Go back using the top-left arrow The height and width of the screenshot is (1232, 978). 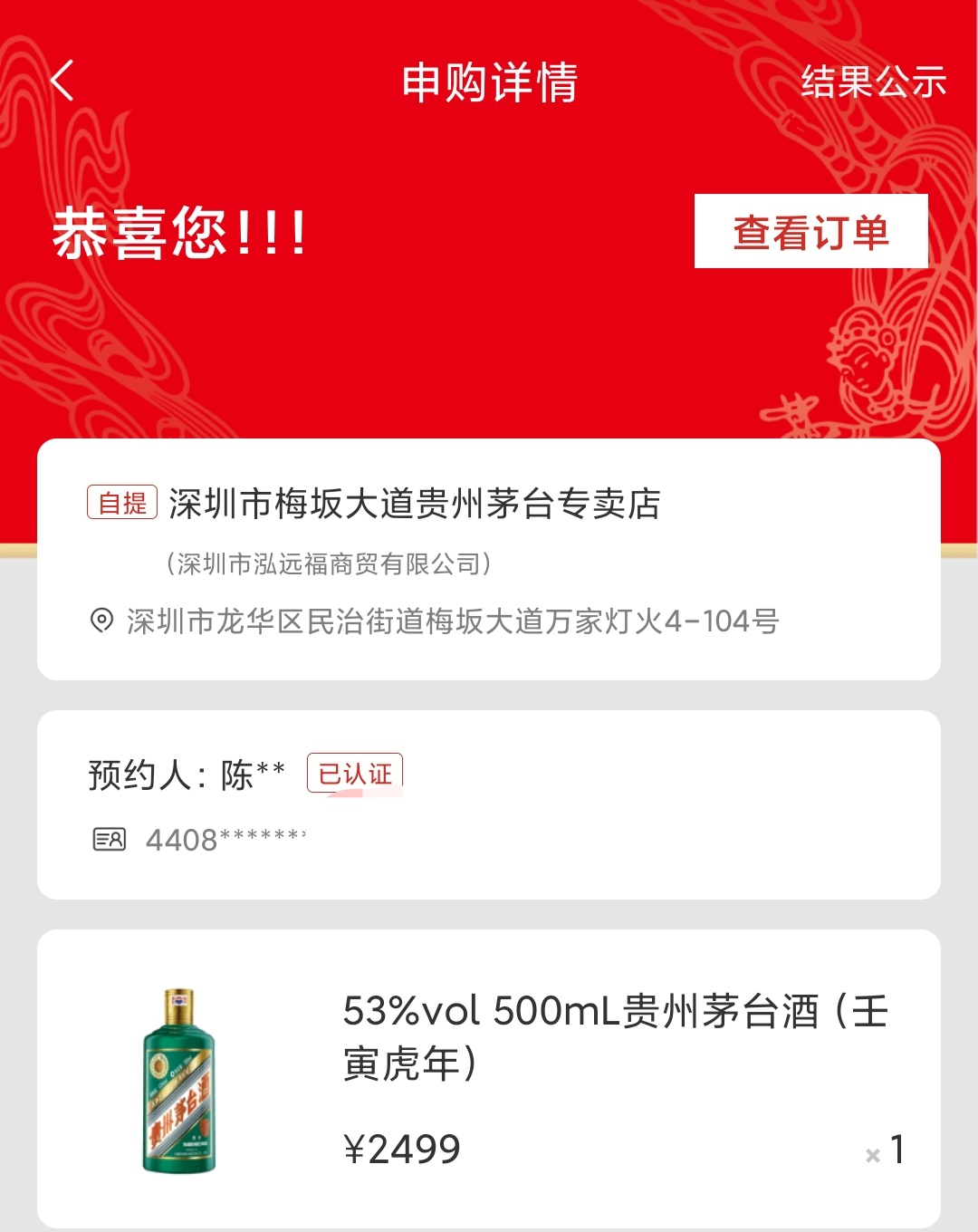[62, 82]
